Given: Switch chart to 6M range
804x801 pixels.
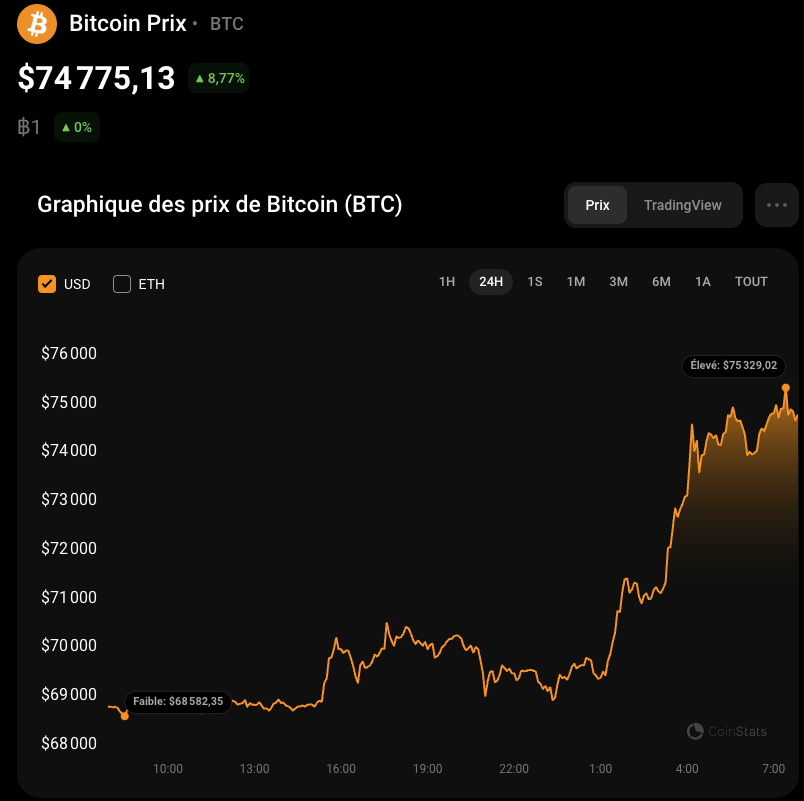Looking at the screenshot, I should (x=661, y=282).
